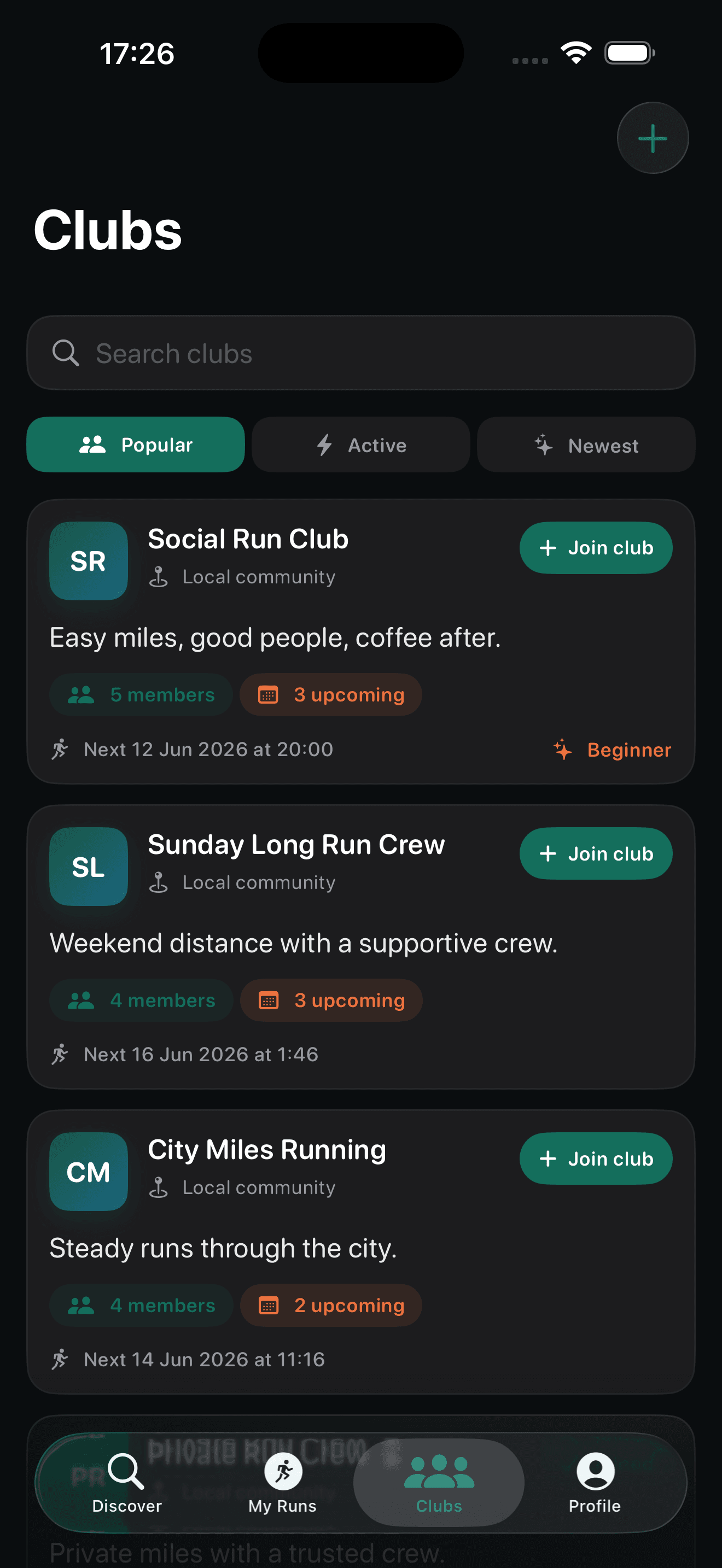The width and height of the screenshot is (722, 1568).
Task: Join the Social Run Club
Action: click(x=596, y=548)
